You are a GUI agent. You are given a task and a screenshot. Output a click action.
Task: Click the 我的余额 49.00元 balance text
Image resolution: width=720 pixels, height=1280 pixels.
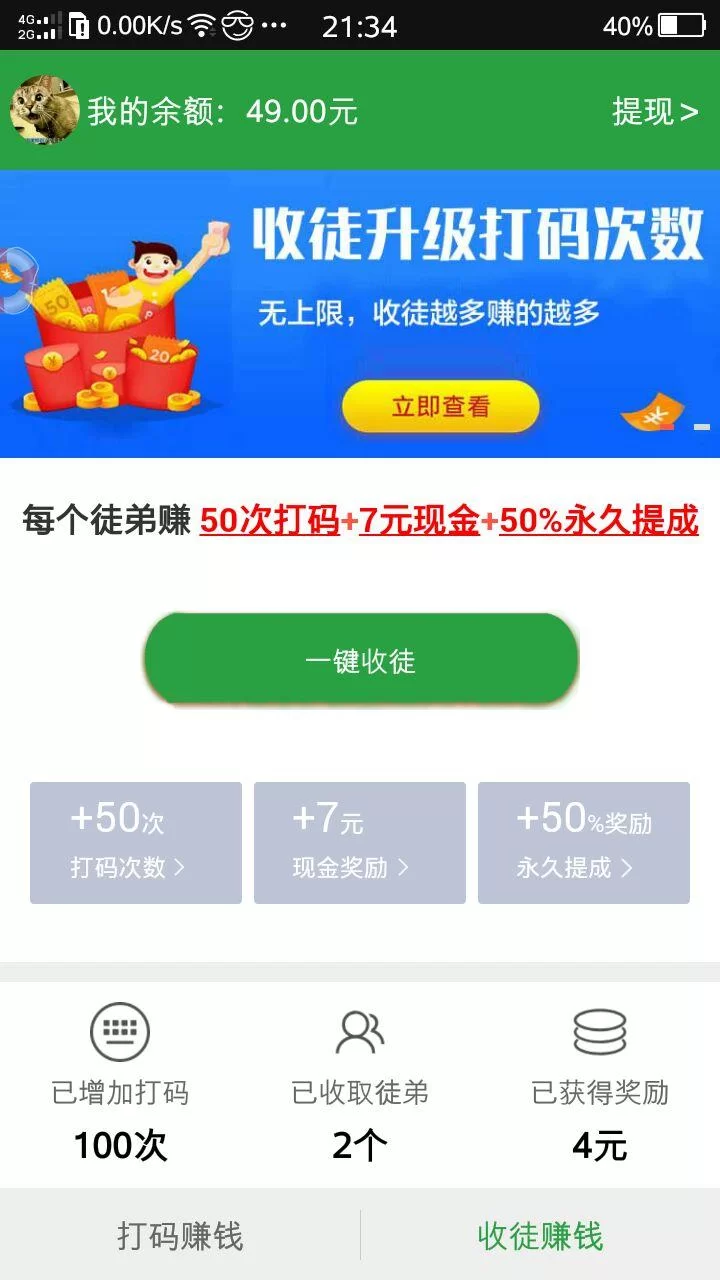click(x=220, y=112)
